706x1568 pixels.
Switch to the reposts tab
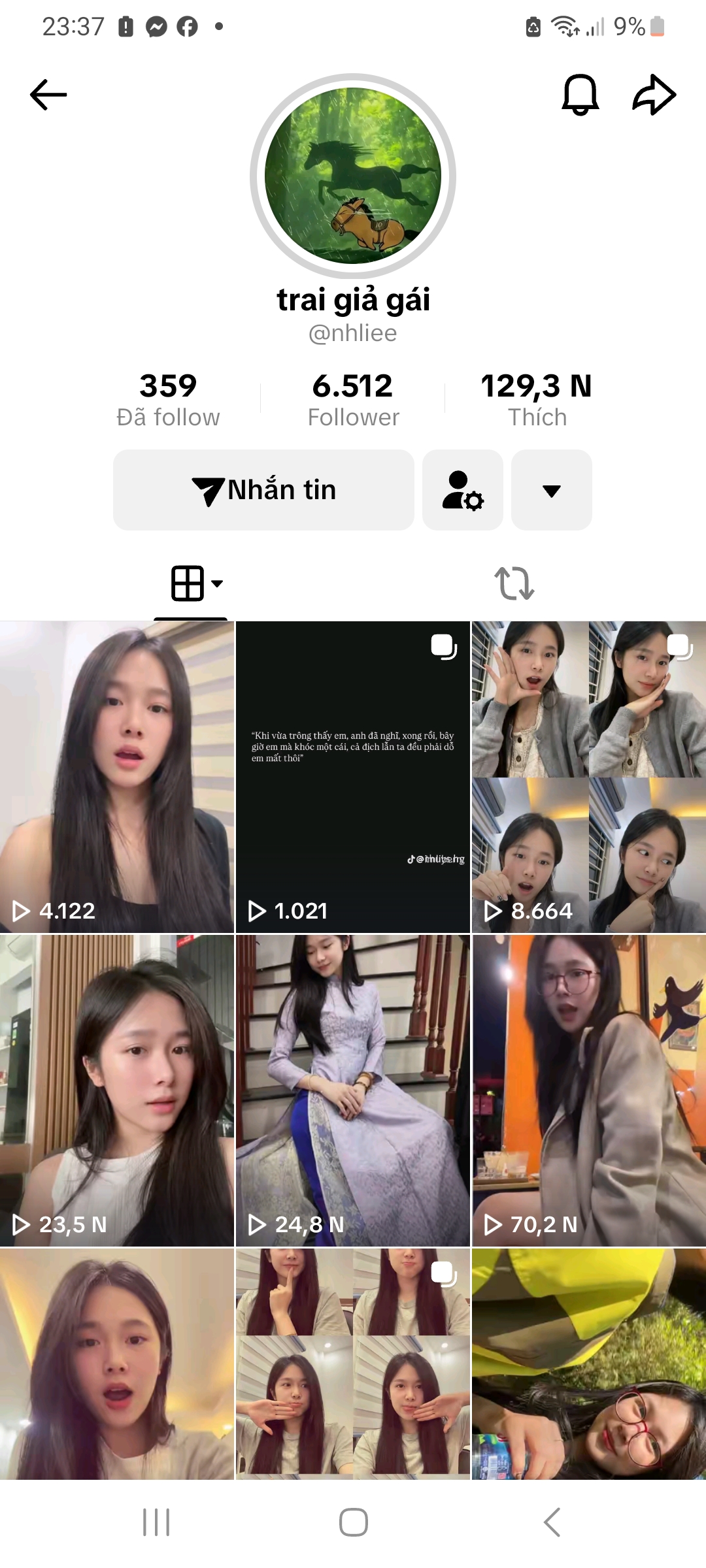(514, 583)
